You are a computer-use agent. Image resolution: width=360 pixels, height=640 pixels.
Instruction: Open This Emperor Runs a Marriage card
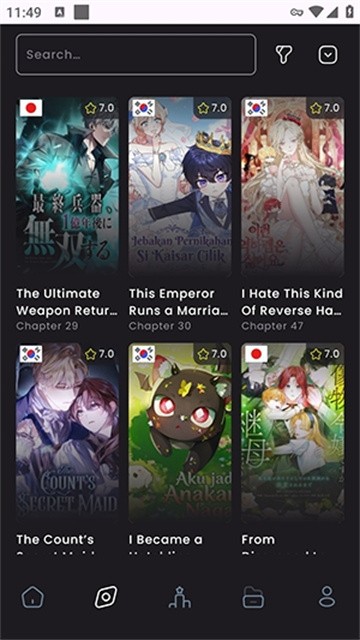180,214
